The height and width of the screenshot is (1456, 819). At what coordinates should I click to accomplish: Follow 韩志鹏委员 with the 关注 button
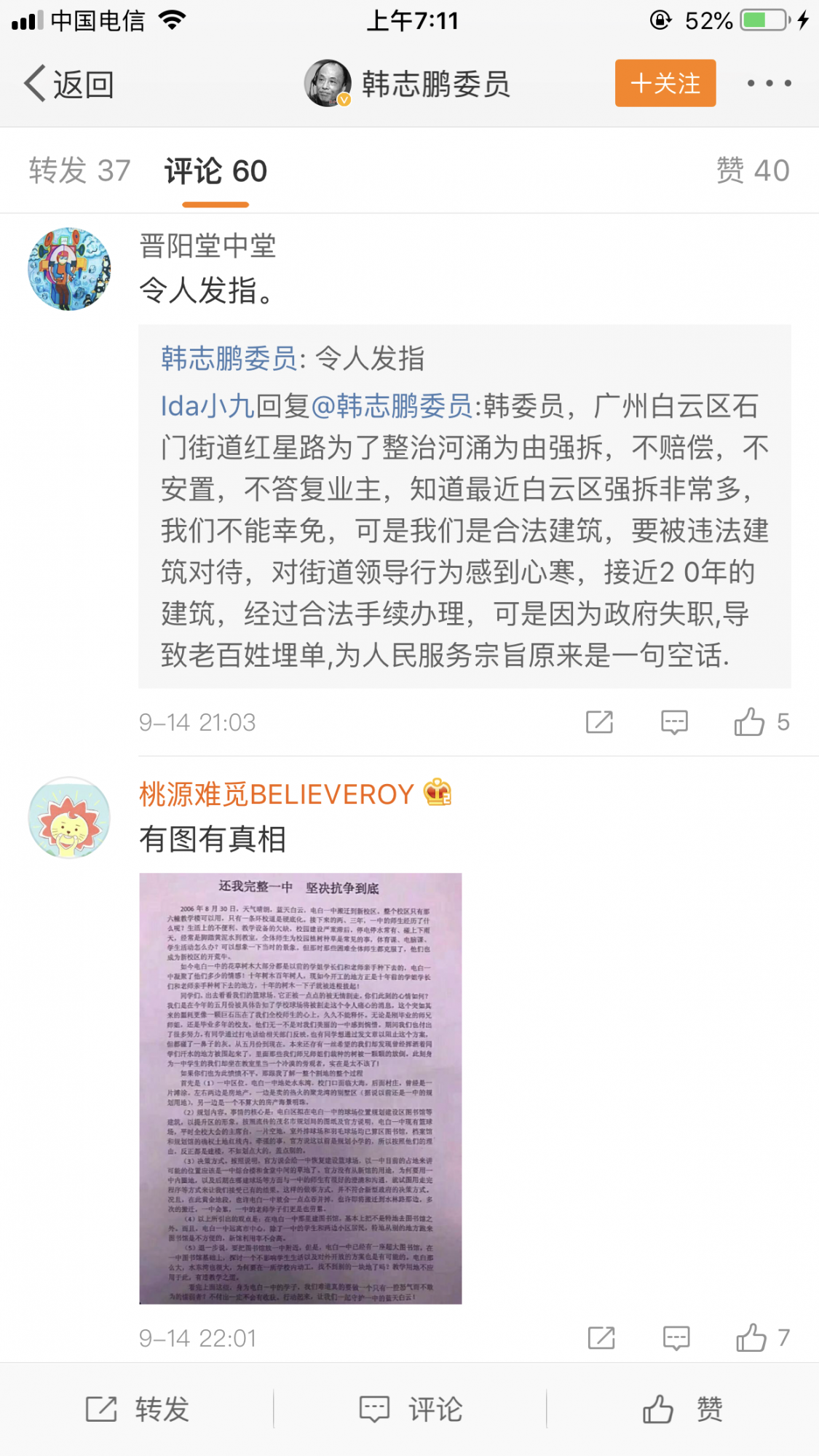tap(665, 83)
